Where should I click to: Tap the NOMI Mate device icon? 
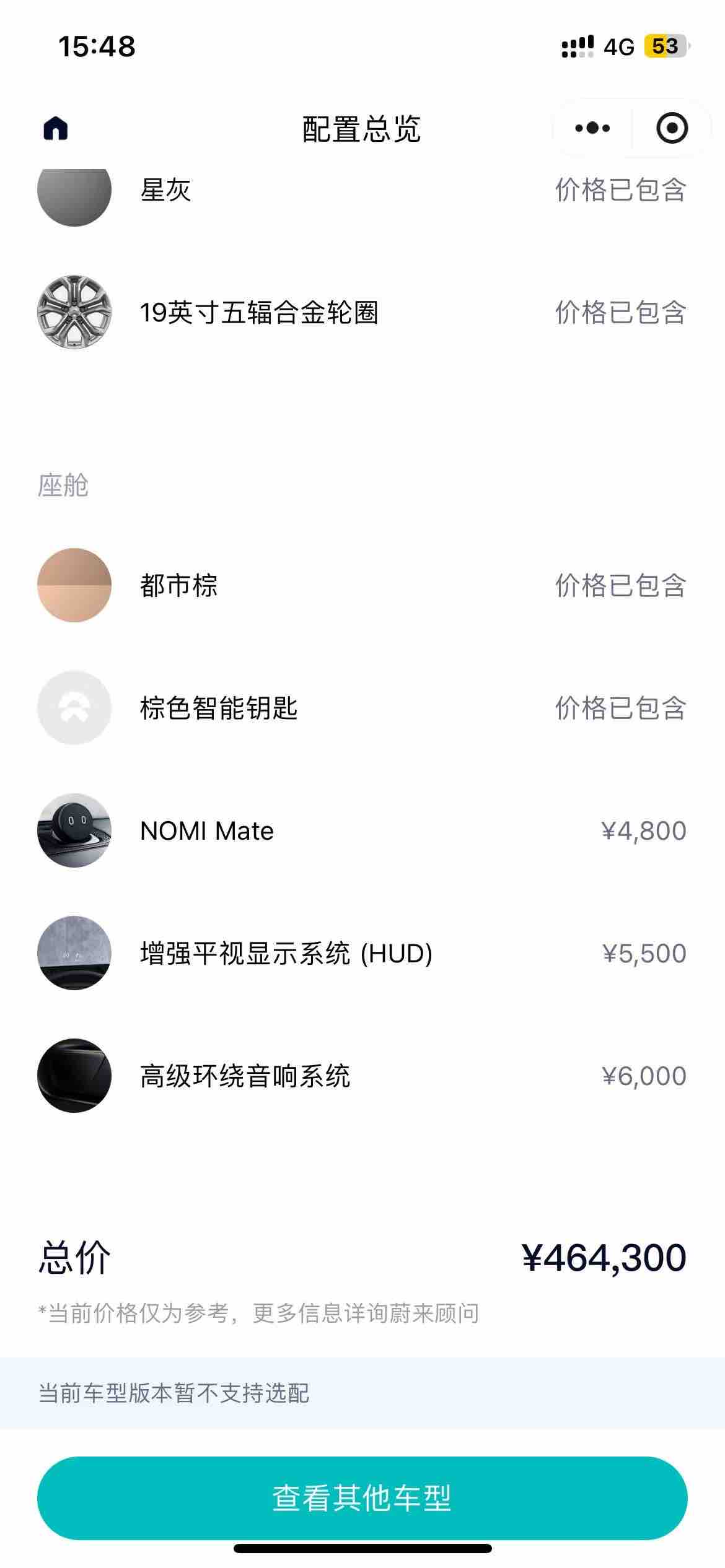click(74, 830)
